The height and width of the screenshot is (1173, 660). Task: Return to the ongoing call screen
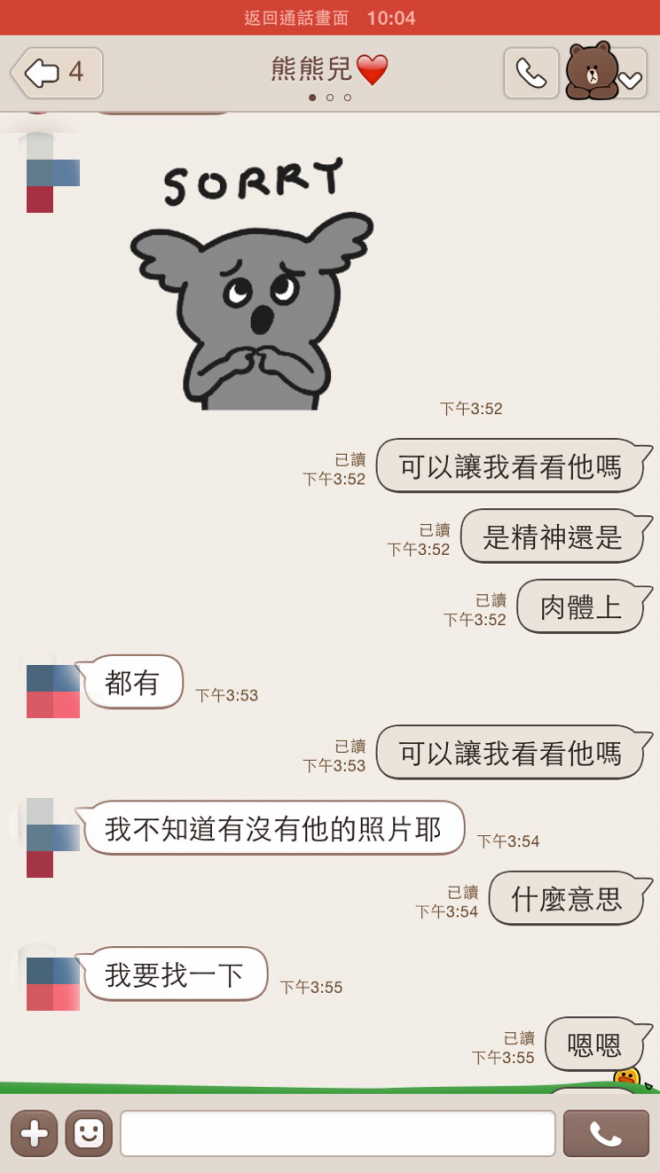[330, 17]
